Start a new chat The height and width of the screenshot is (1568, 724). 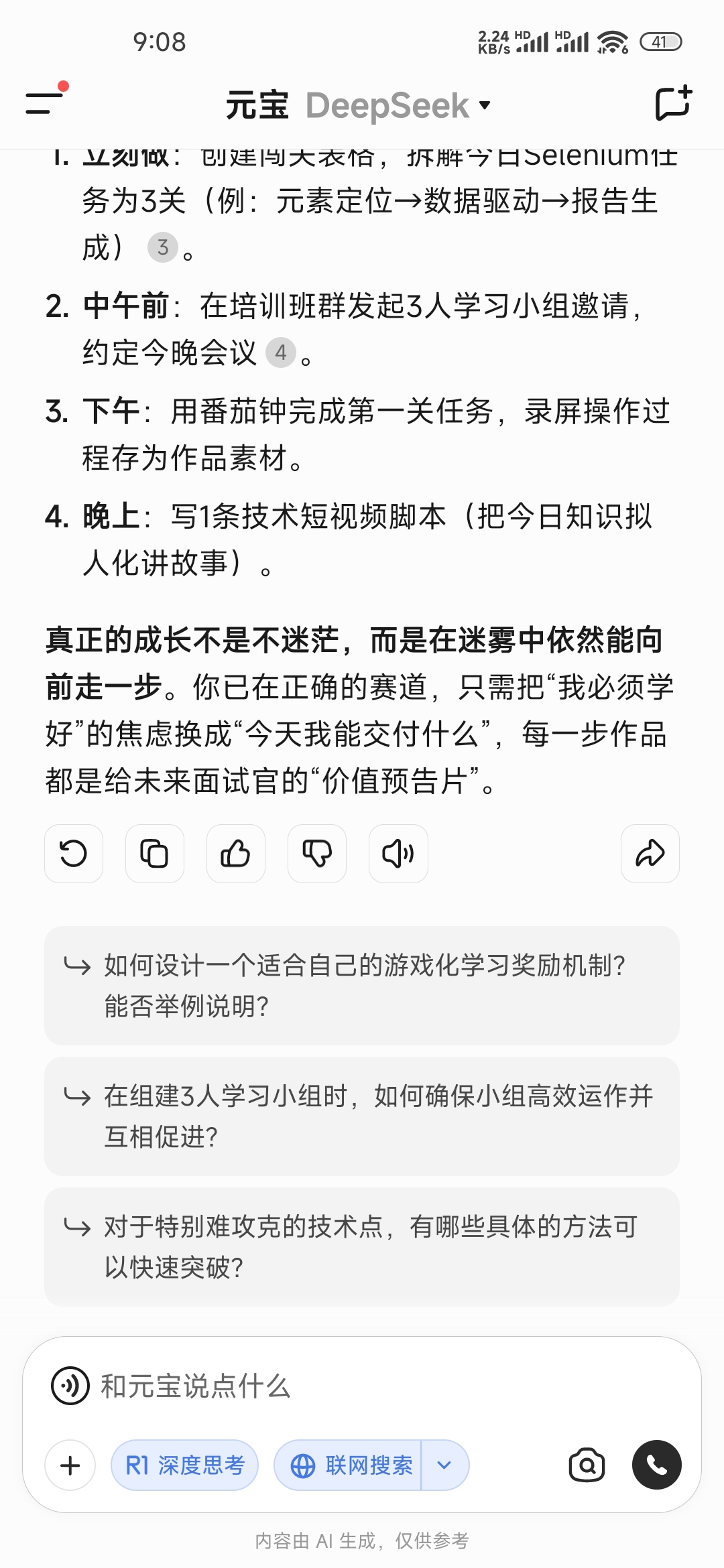673,103
